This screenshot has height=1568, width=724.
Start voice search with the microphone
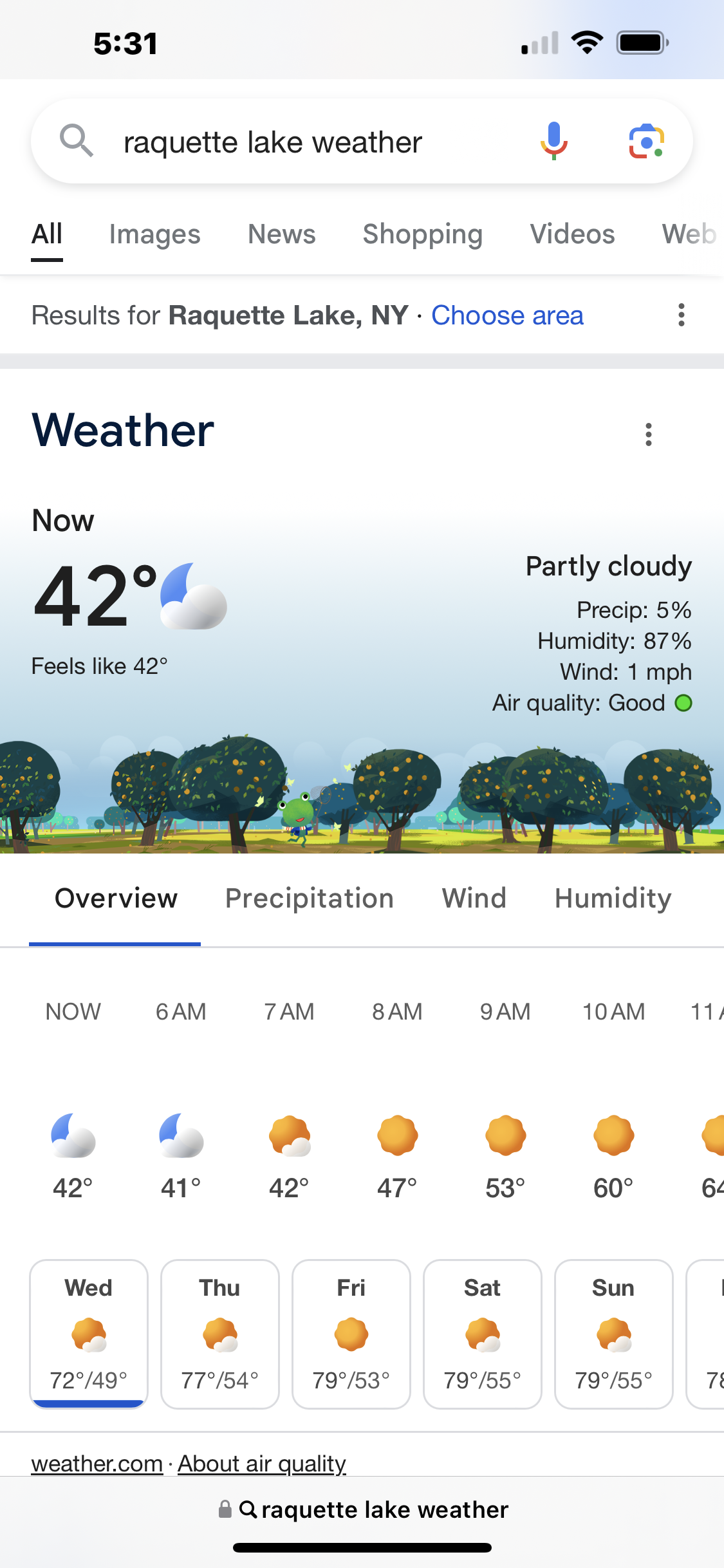[x=553, y=141]
